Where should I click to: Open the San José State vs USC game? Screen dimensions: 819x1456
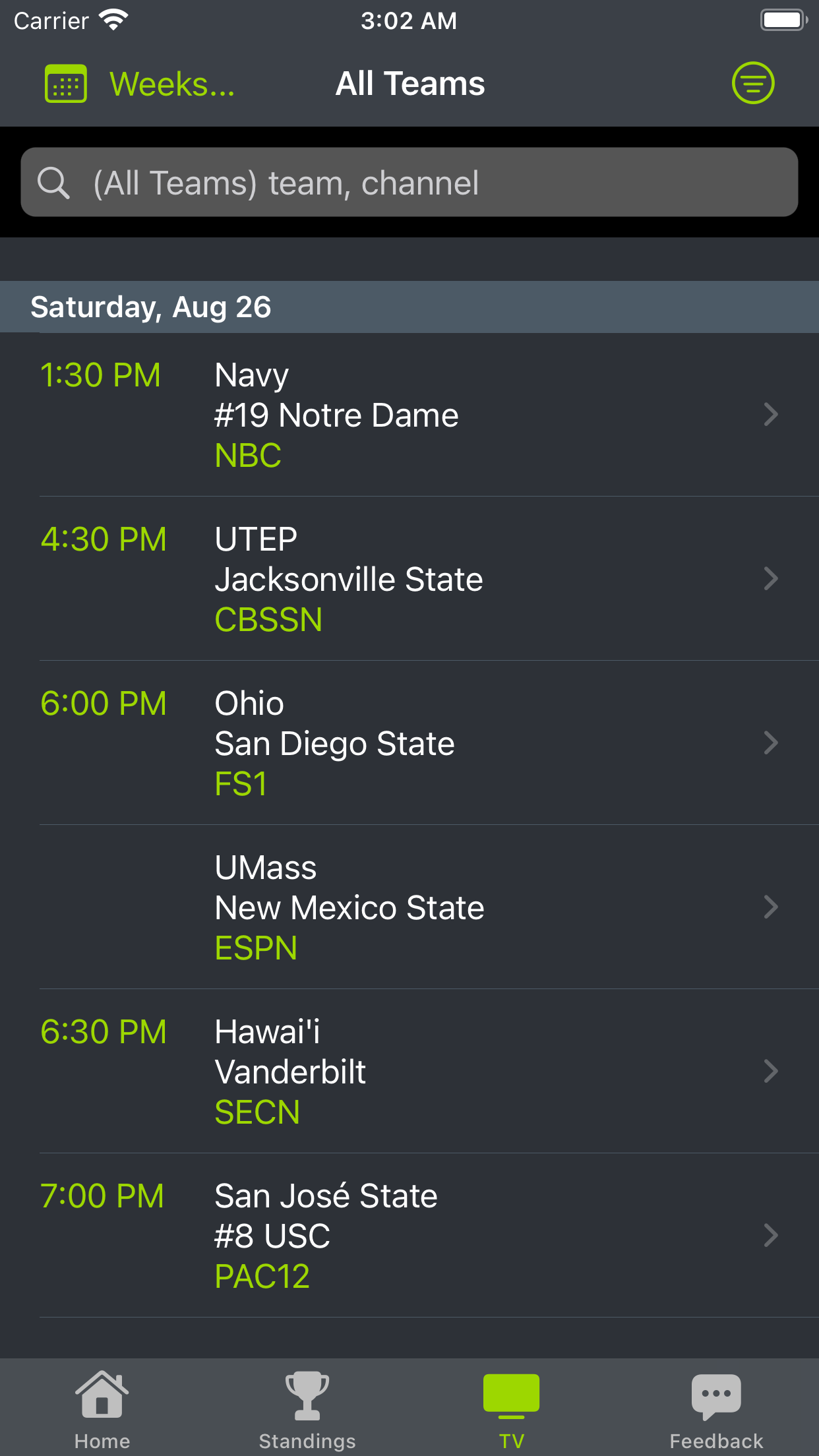[409, 1236]
